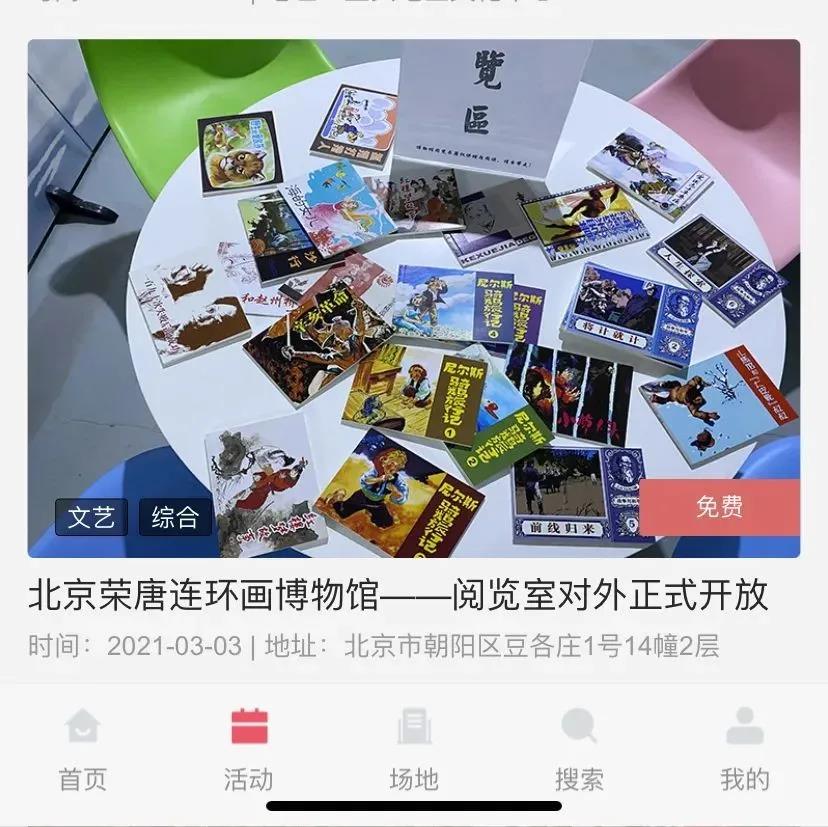Switch to the 活动 tab
Screen dimensions: 828x827
click(x=249, y=749)
